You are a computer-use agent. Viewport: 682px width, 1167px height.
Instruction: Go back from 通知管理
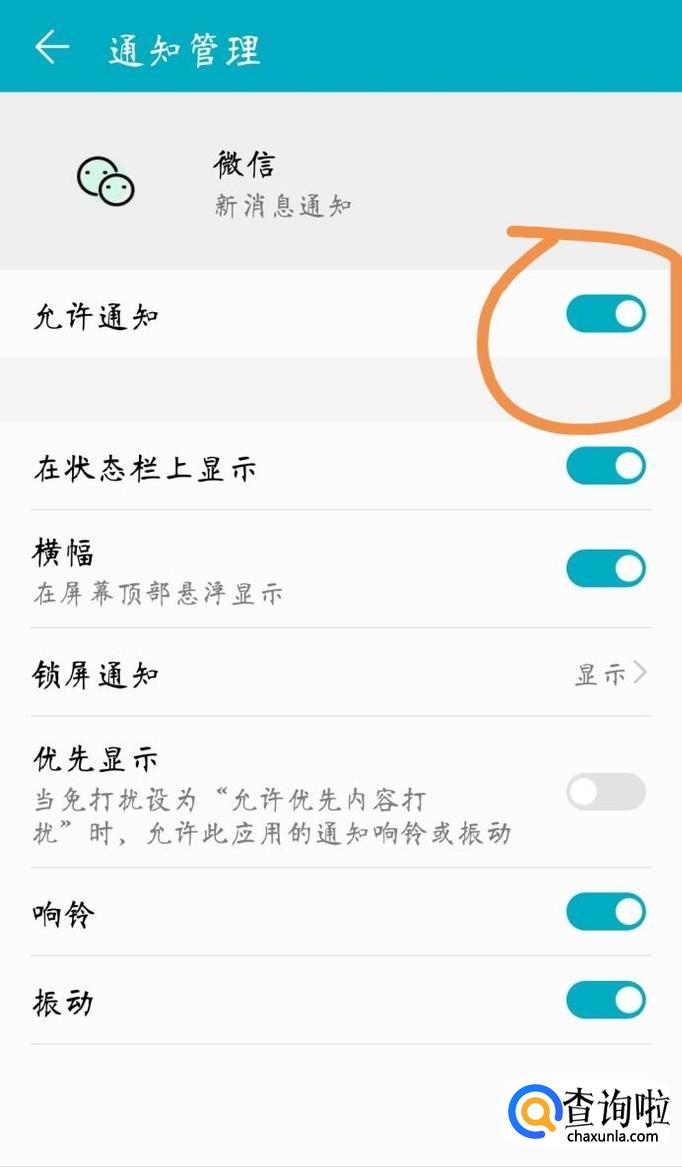[x=52, y=47]
